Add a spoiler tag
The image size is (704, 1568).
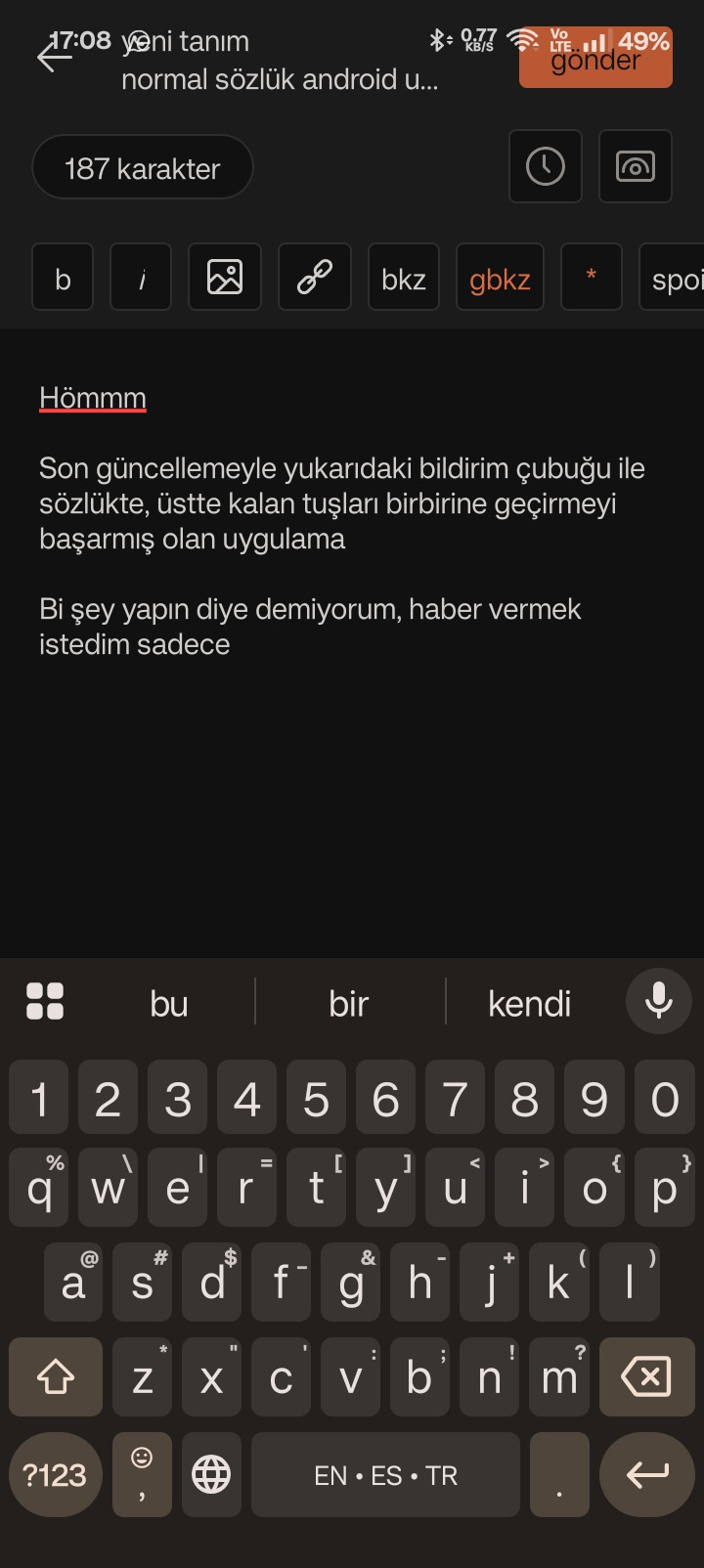675,279
